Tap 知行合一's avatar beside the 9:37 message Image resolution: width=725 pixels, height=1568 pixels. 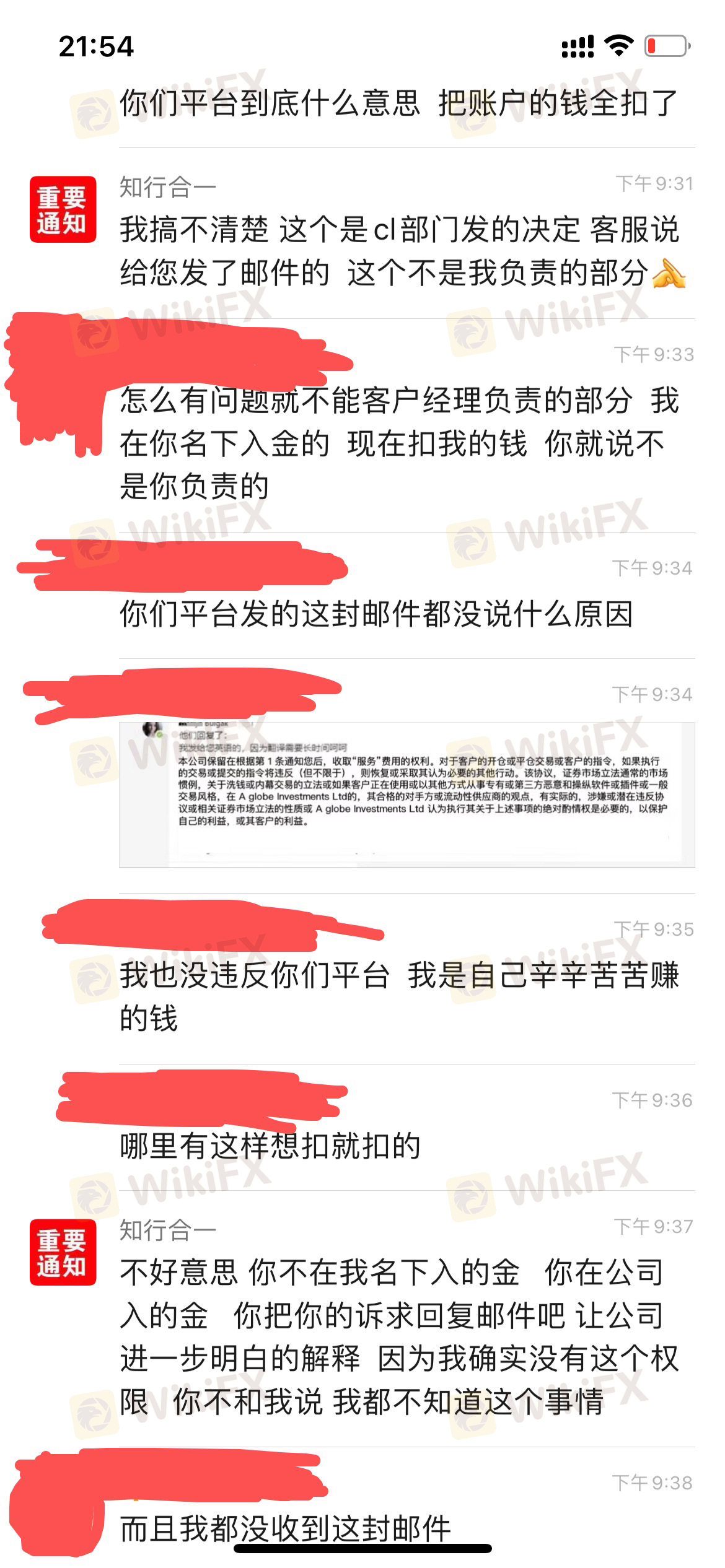tap(63, 1252)
